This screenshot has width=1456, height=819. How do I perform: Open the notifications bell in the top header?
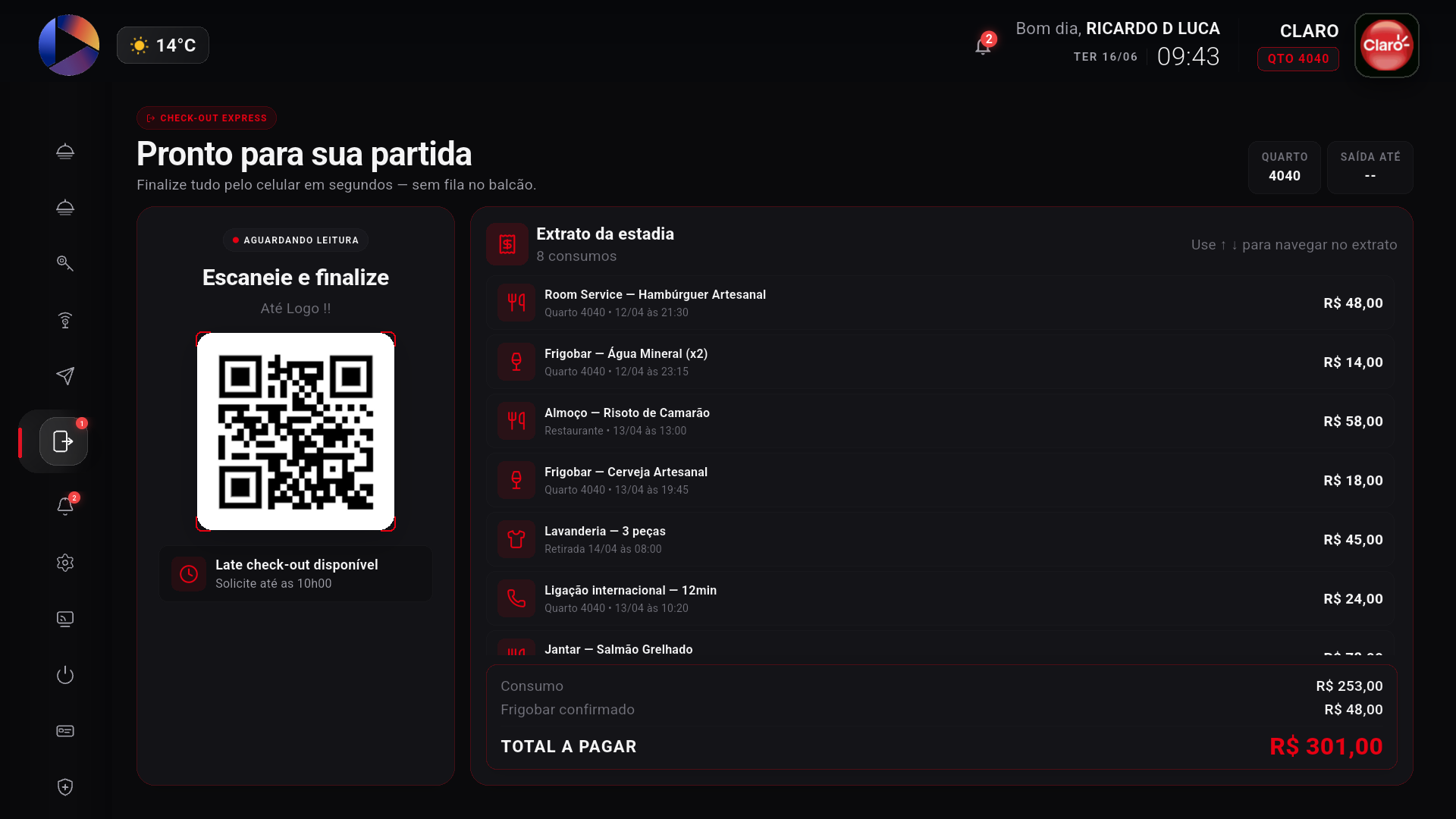coord(983,45)
